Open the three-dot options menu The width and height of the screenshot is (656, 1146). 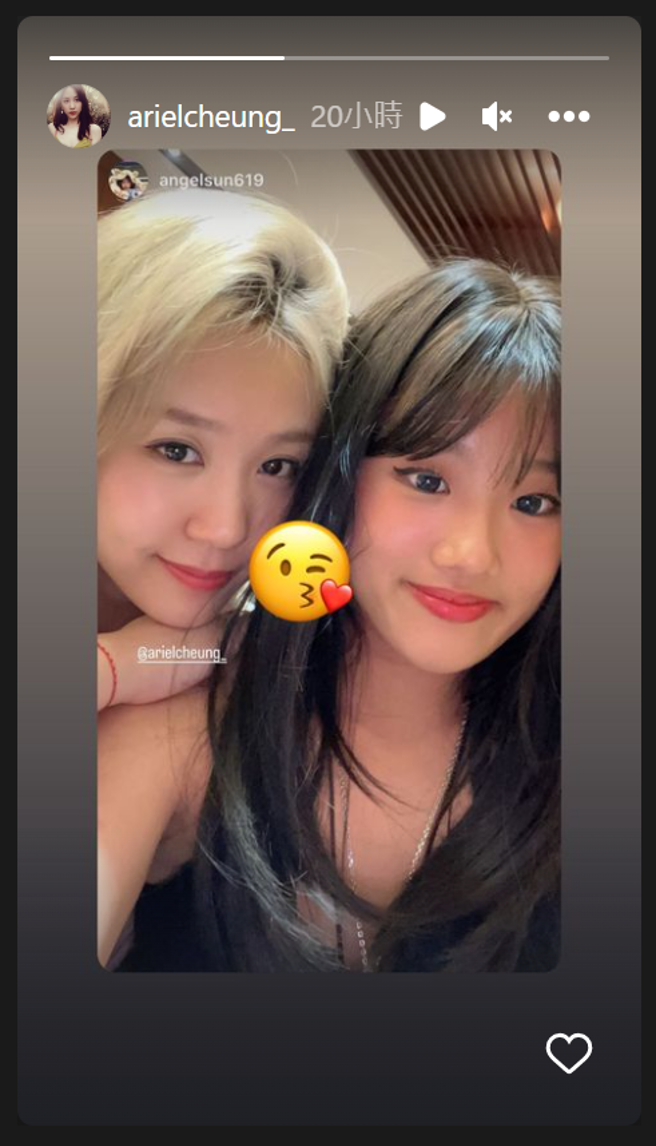(568, 117)
